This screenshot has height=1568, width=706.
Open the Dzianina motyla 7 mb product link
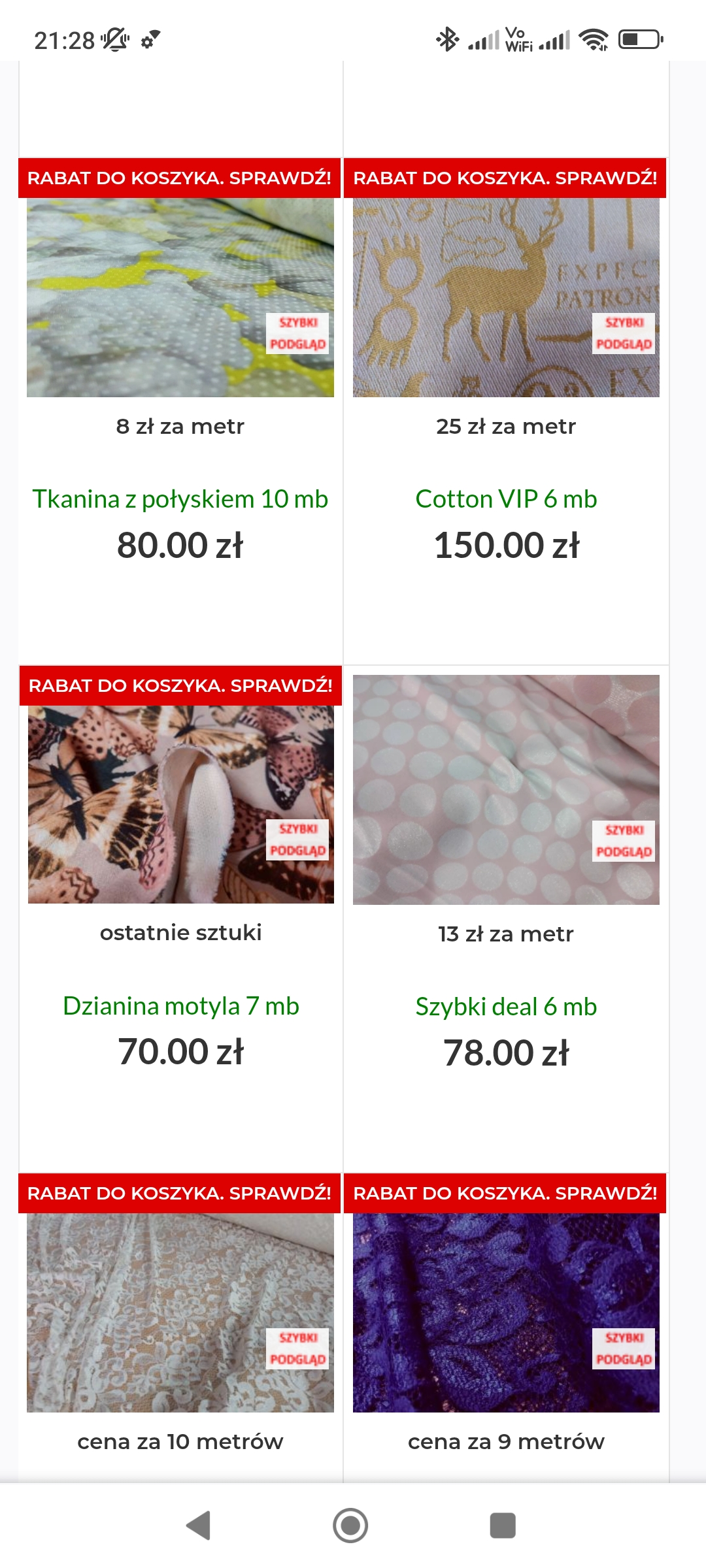point(180,1006)
